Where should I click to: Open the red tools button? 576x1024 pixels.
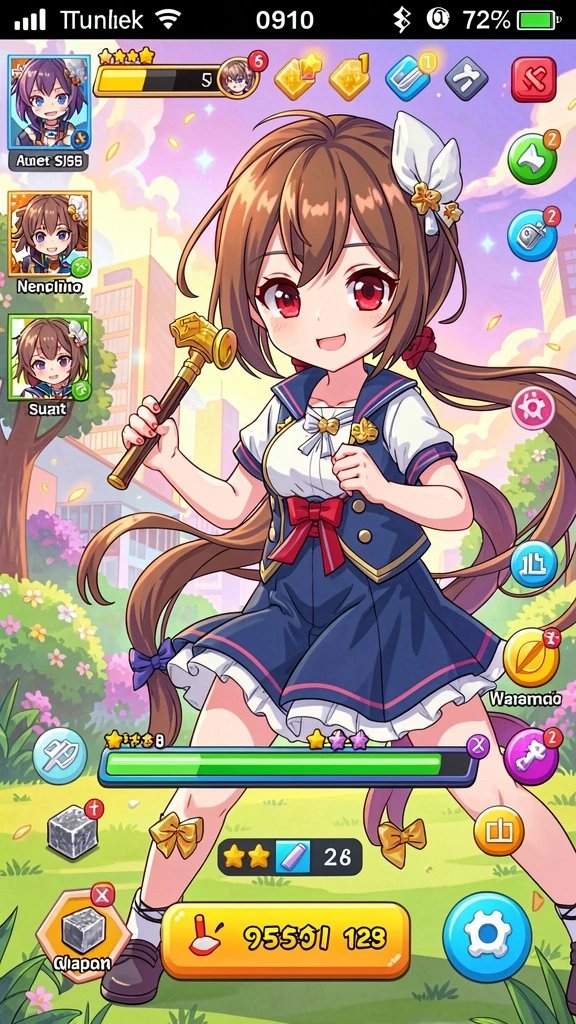click(x=534, y=80)
